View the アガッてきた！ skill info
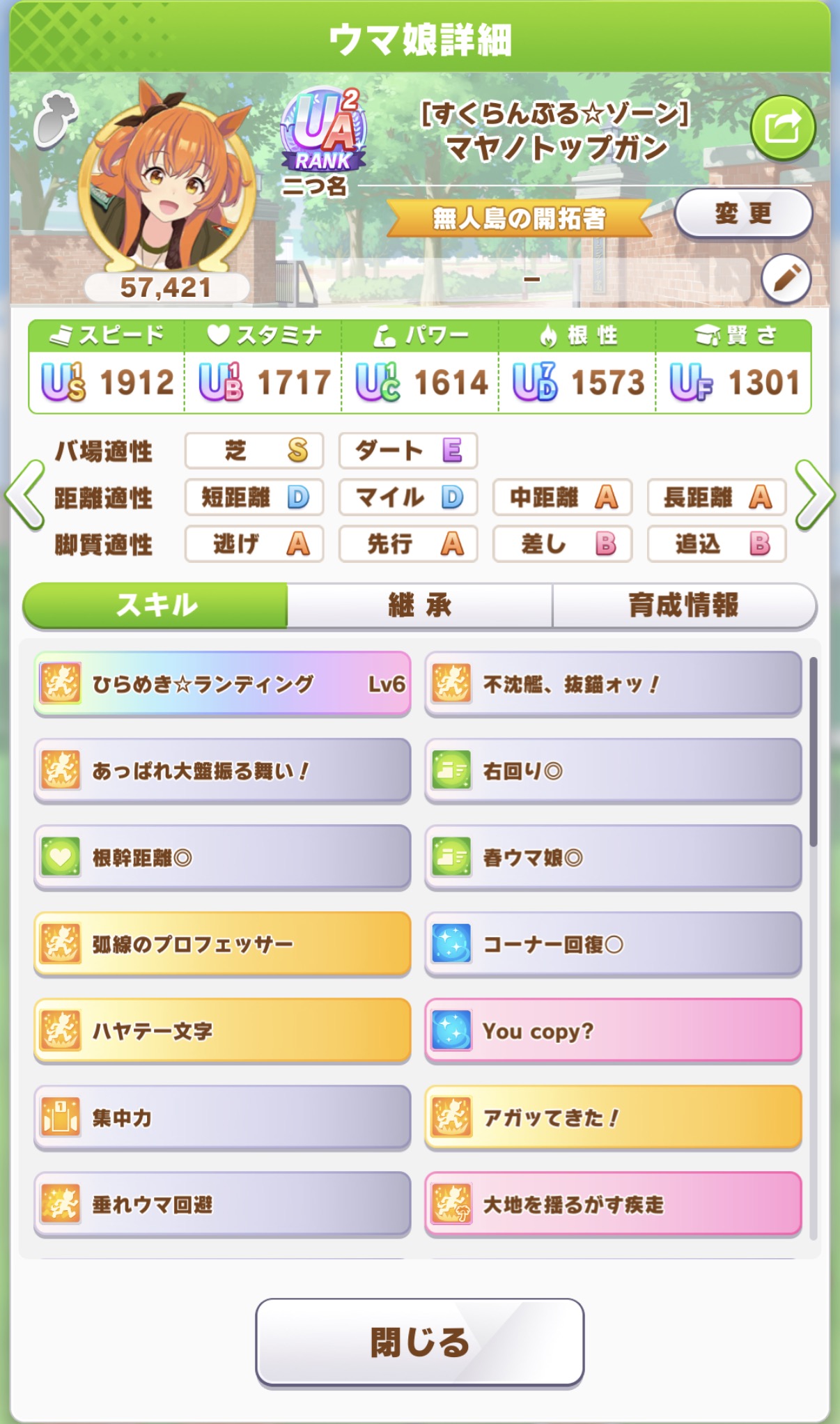 pos(613,1117)
